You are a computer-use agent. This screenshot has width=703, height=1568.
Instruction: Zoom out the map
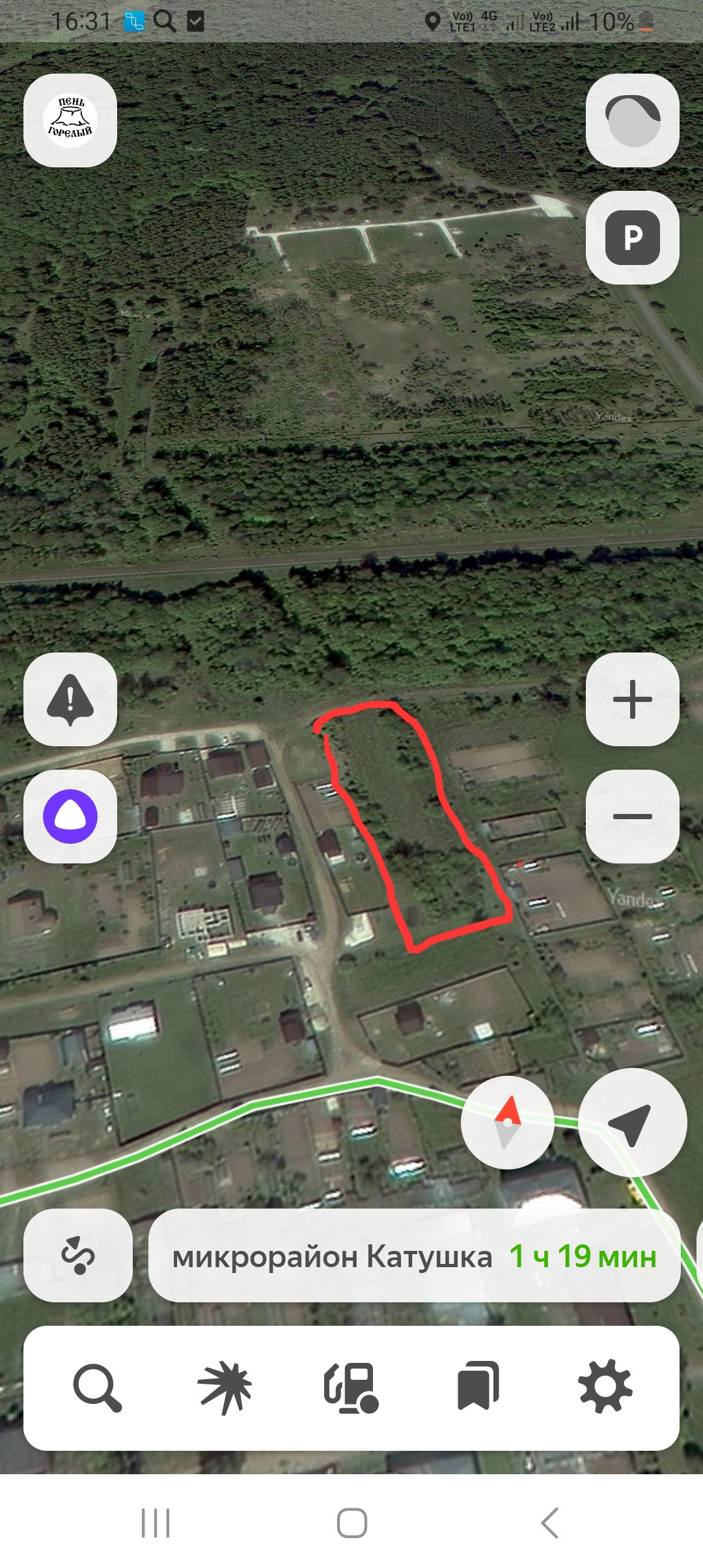click(633, 817)
